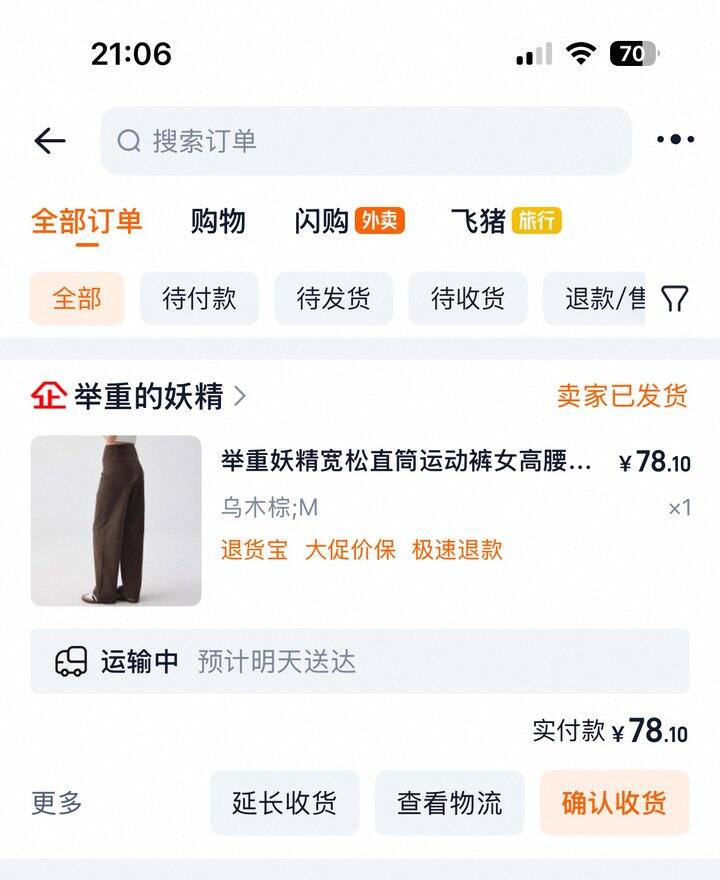The width and height of the screenshot is (720, 880).
Task: Confirm receipt with 确认收货
Action: [x=614, y=802]
